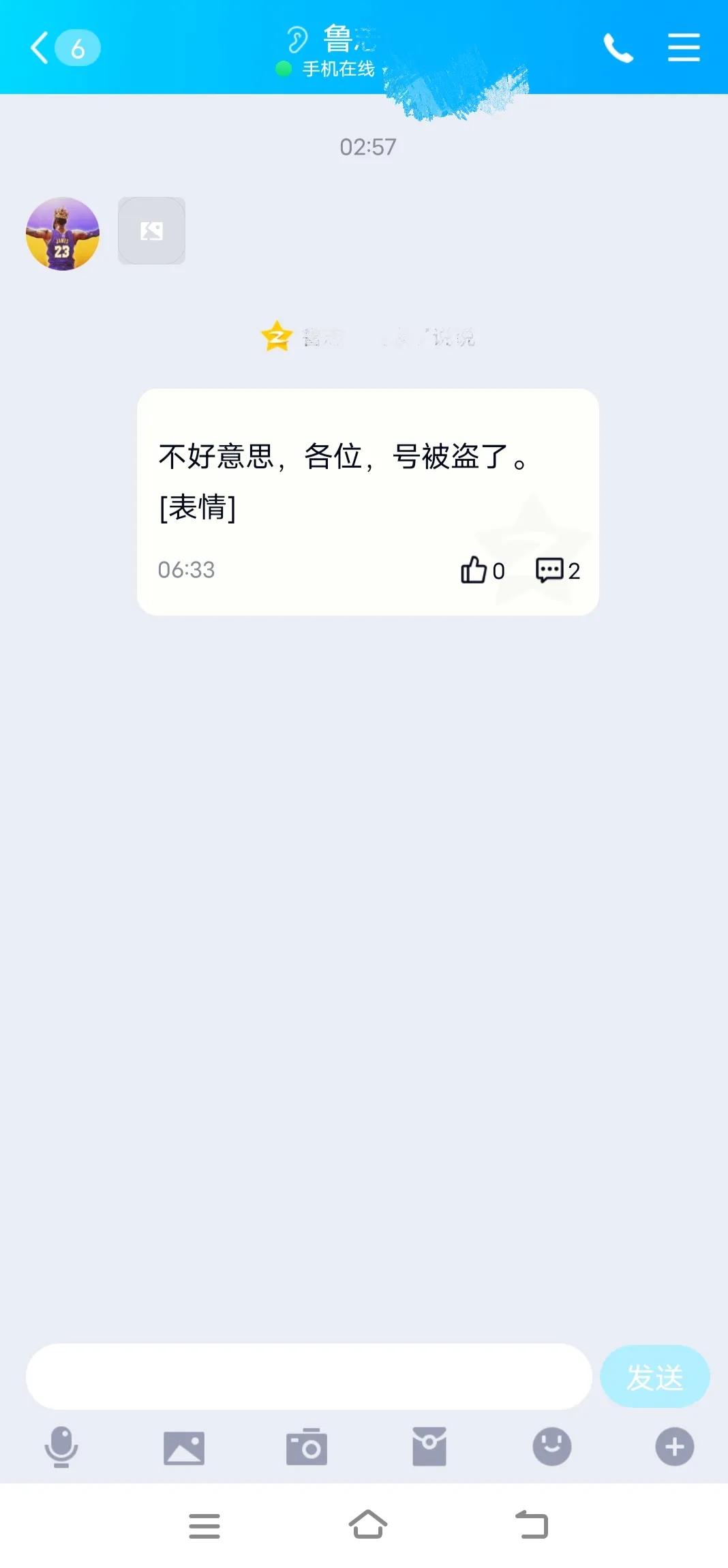This screenshot has height=1568, width=728.
Task: Click the earphone icon beside contact name
Action: (x=296, y=38)
